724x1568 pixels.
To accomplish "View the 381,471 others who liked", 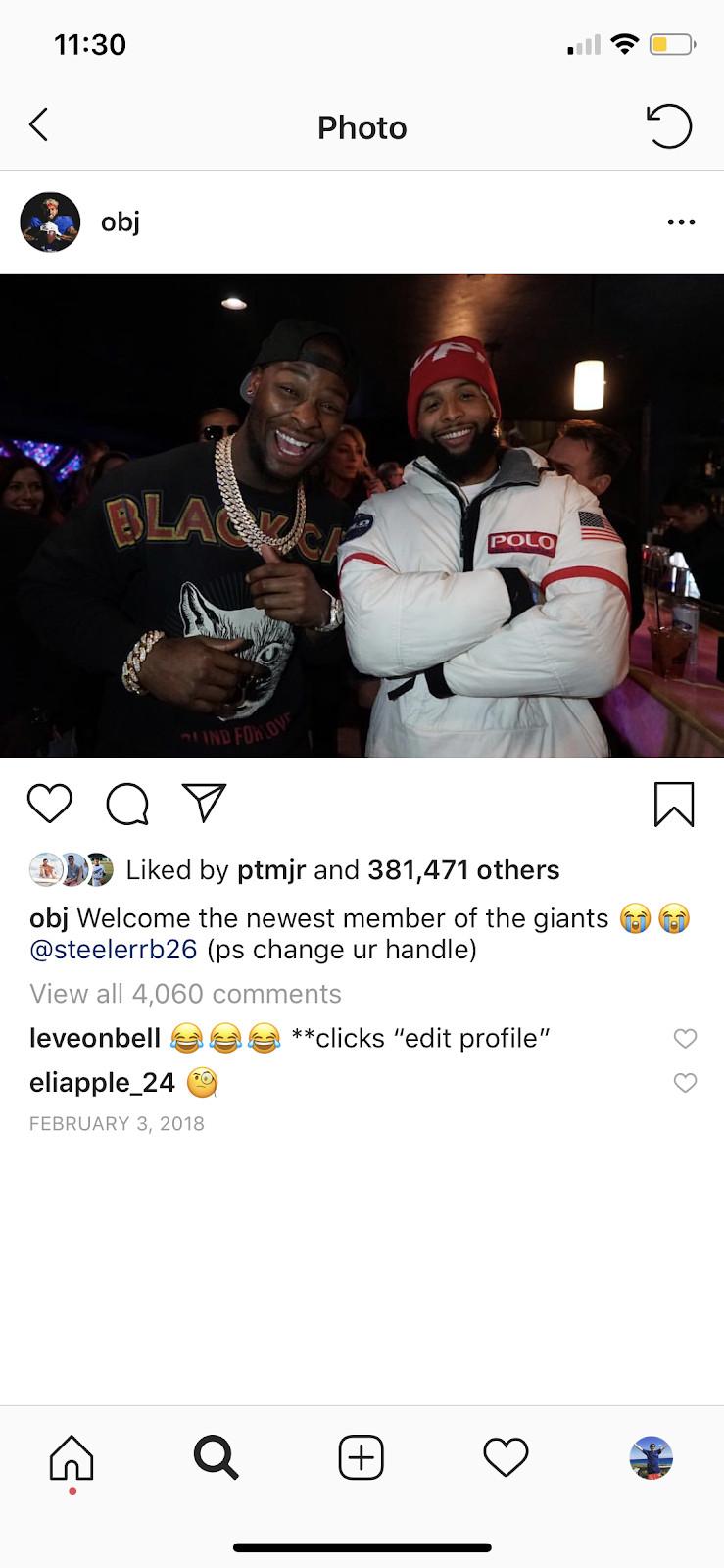I will (x=463, y=870).
